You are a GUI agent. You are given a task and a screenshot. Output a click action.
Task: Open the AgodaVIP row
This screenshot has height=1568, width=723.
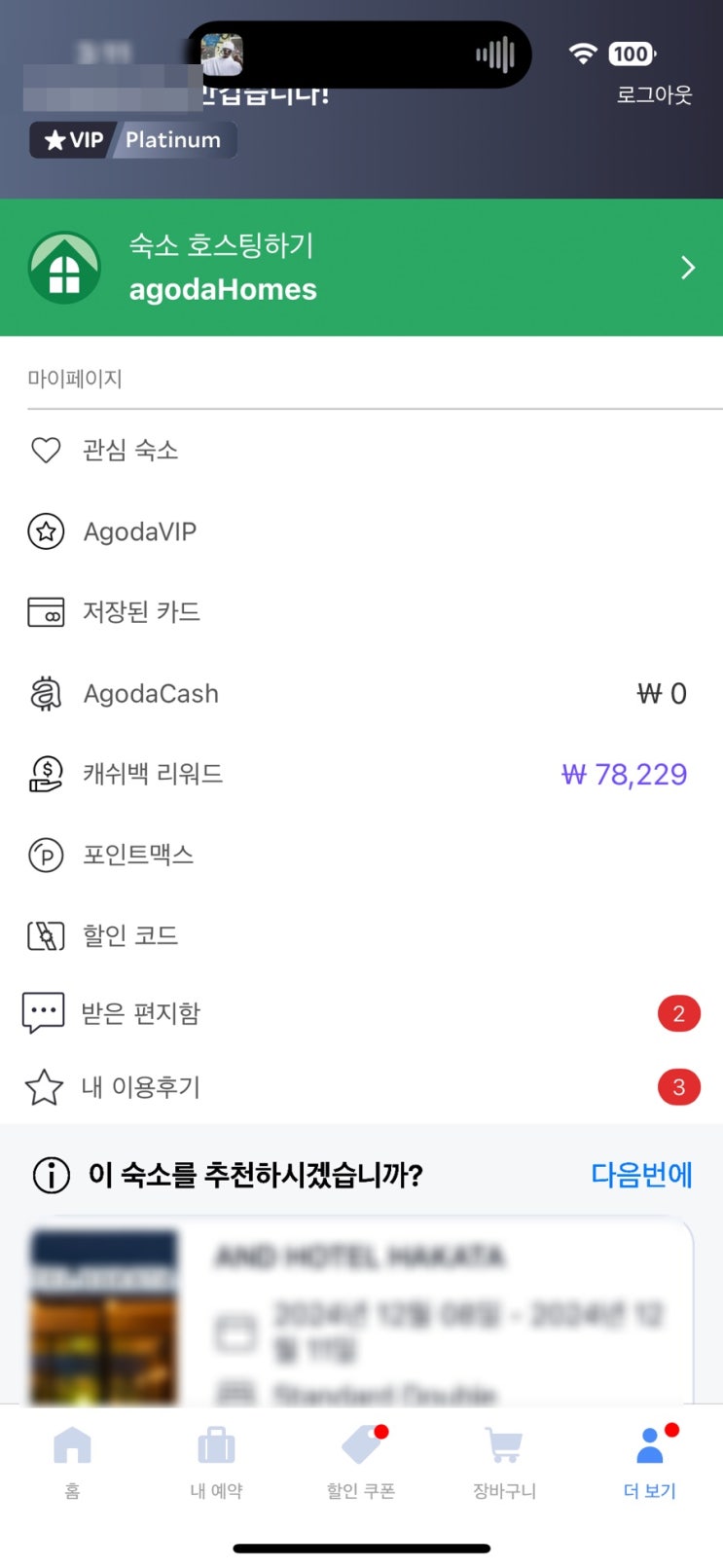pyautogui.click(x=361, y=531)
